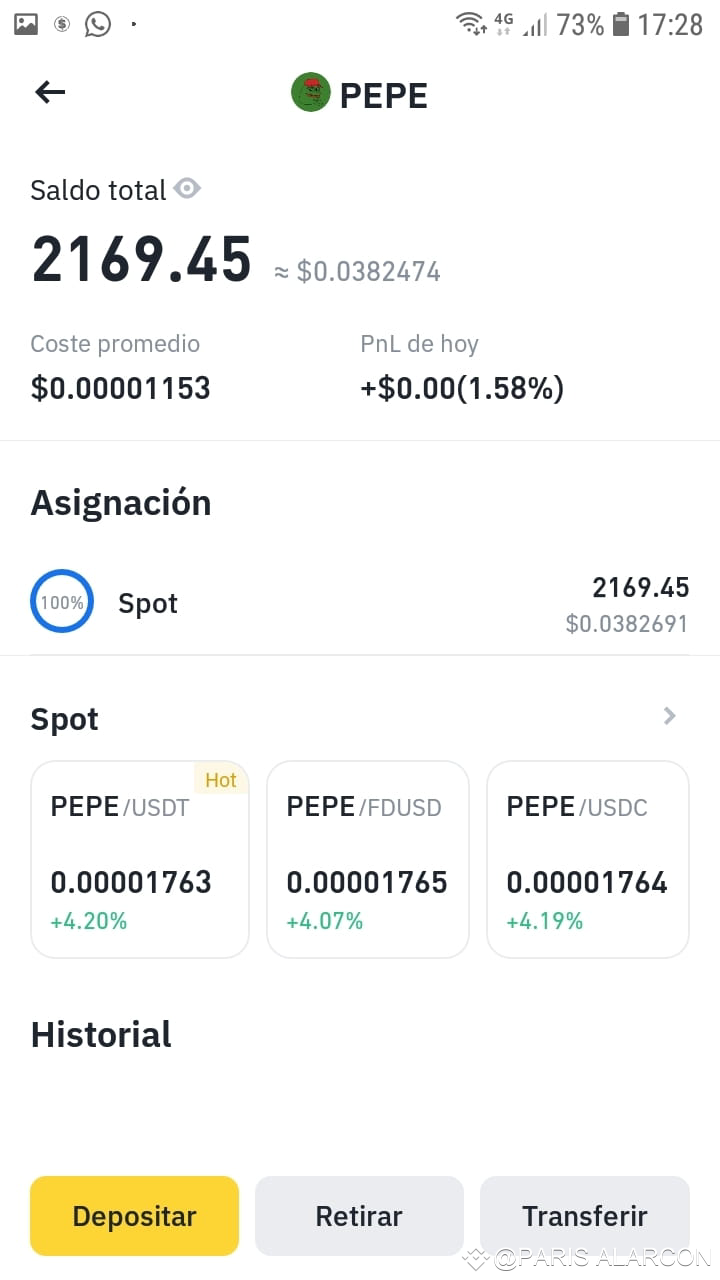Tap PnL de hoy to expand details
The width and height of the screenshot is (720, 1280).
pos(420,344)
